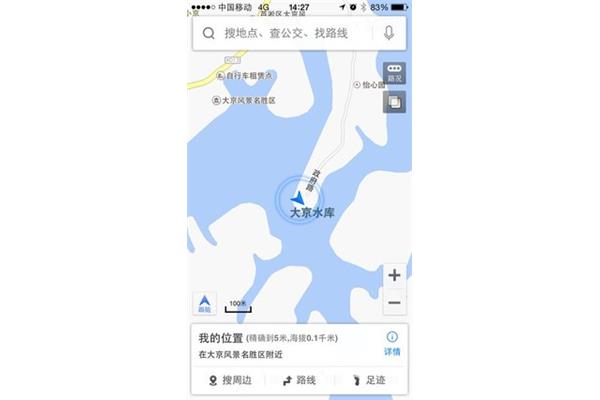The width and height of the screenshot is (600, 400).
Task: Search nearby with 搜周边
Action: pyautogui.click(x=229, y=380)
